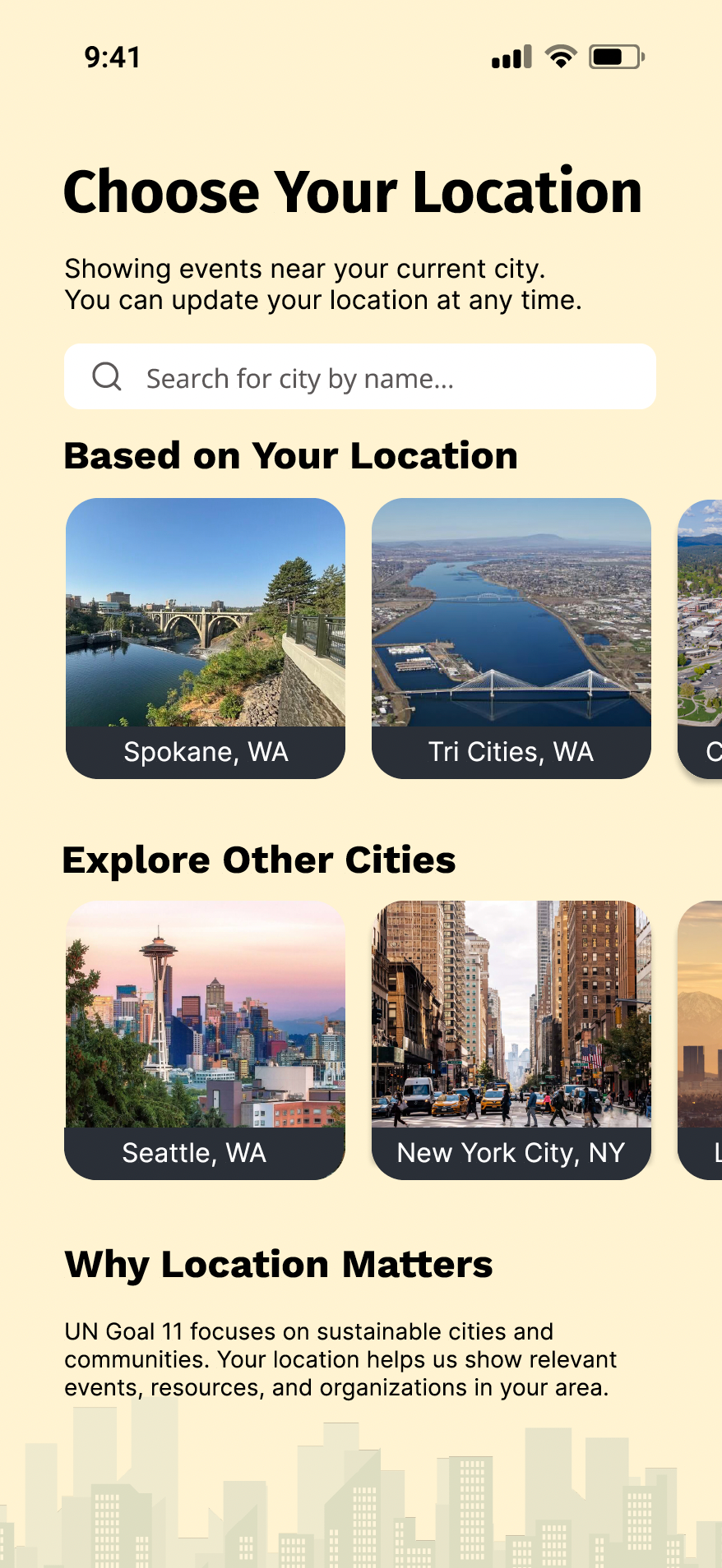Open the Seattle, WA city card
This screenshot has height=1568, width=722.
point(206,1040)
